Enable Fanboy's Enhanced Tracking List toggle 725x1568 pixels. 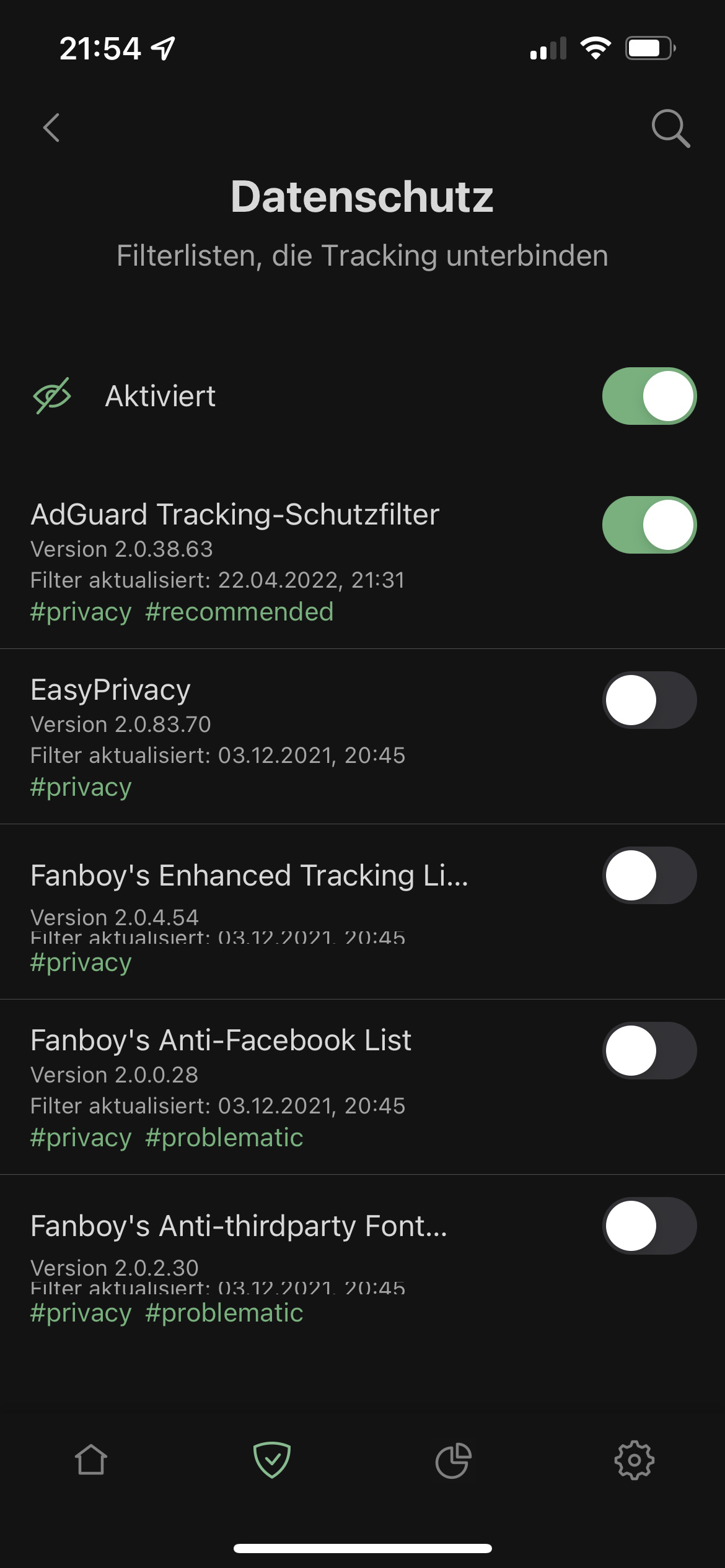point(649,876)
